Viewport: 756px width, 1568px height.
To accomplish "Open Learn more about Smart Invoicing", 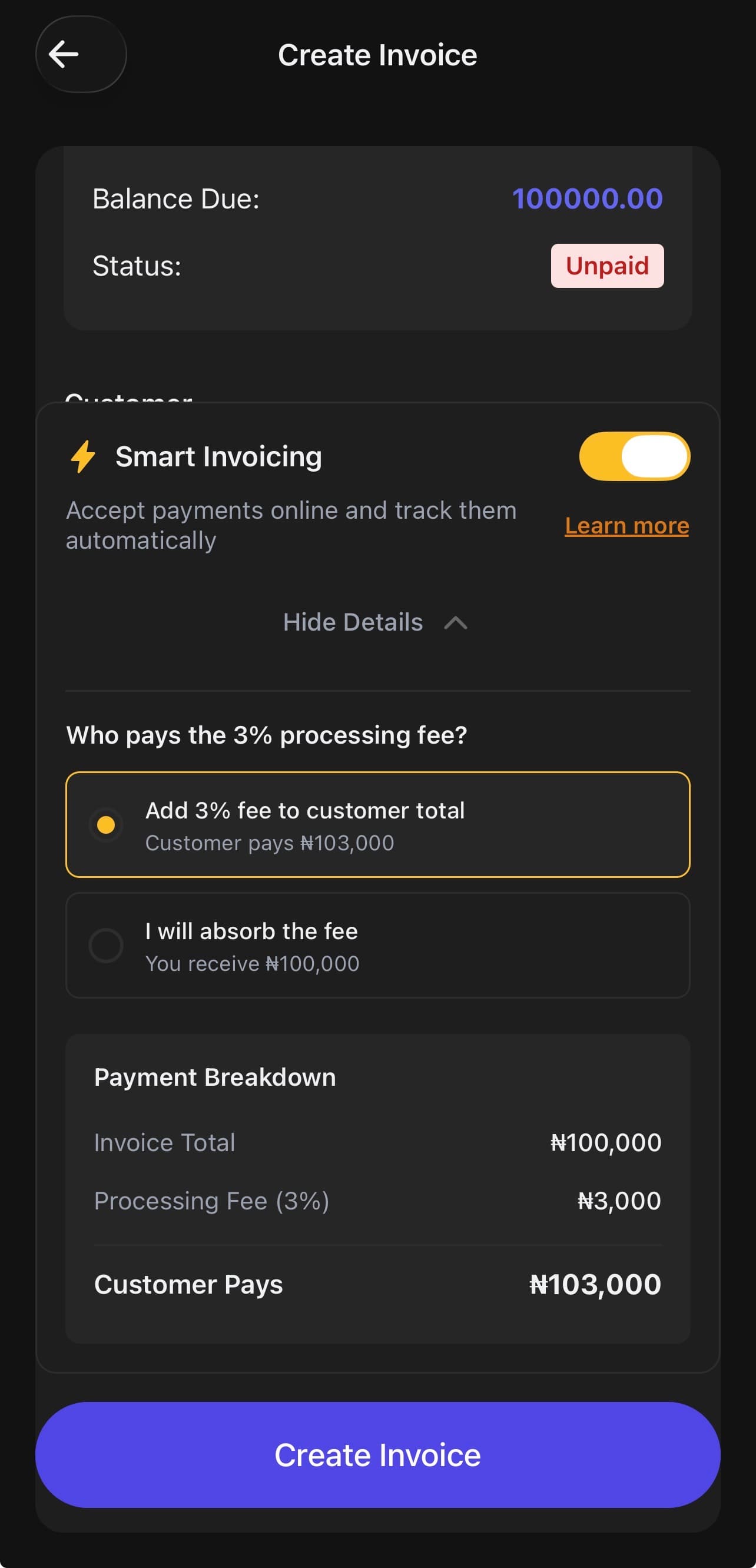I will [626, 525].
